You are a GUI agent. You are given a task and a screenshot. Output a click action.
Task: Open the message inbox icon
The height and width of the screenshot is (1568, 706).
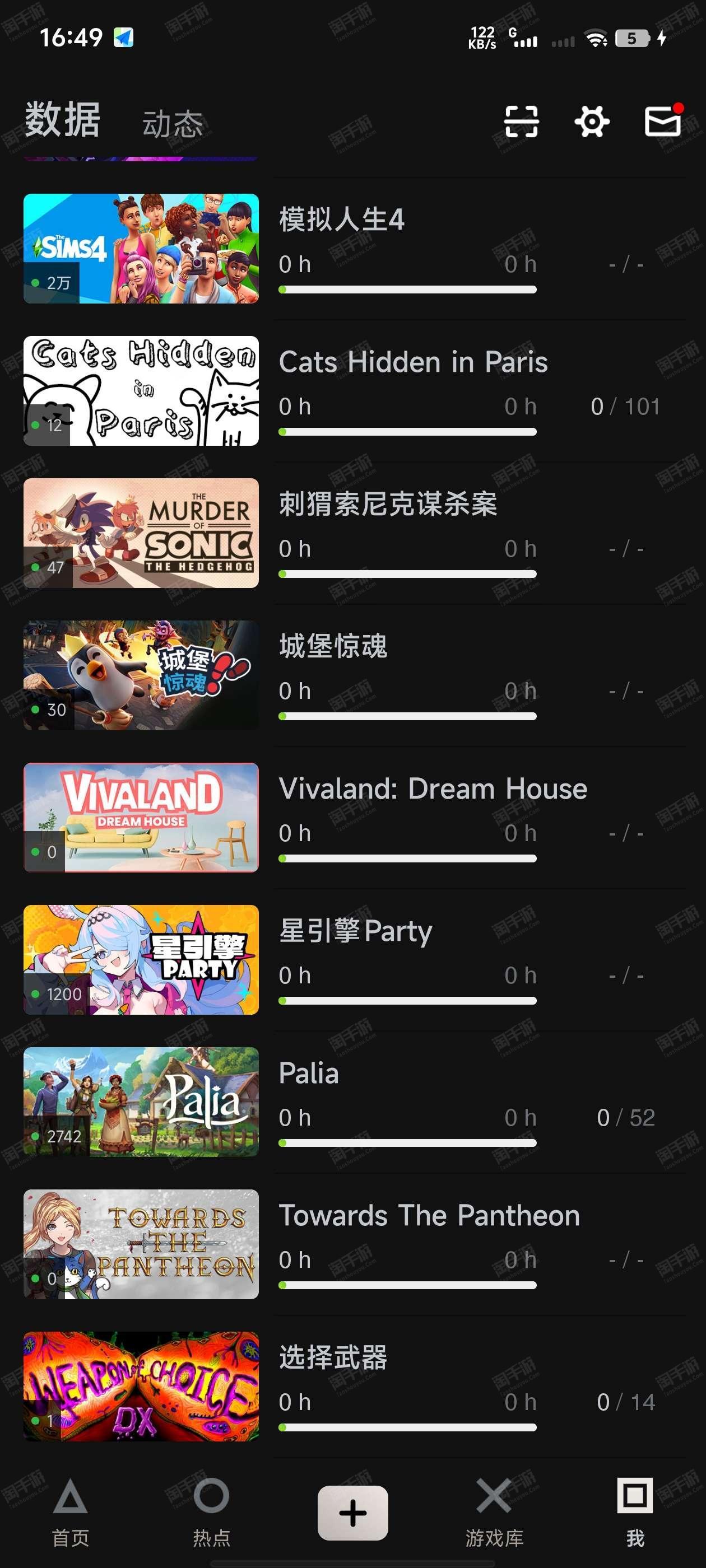pos(663,120)
